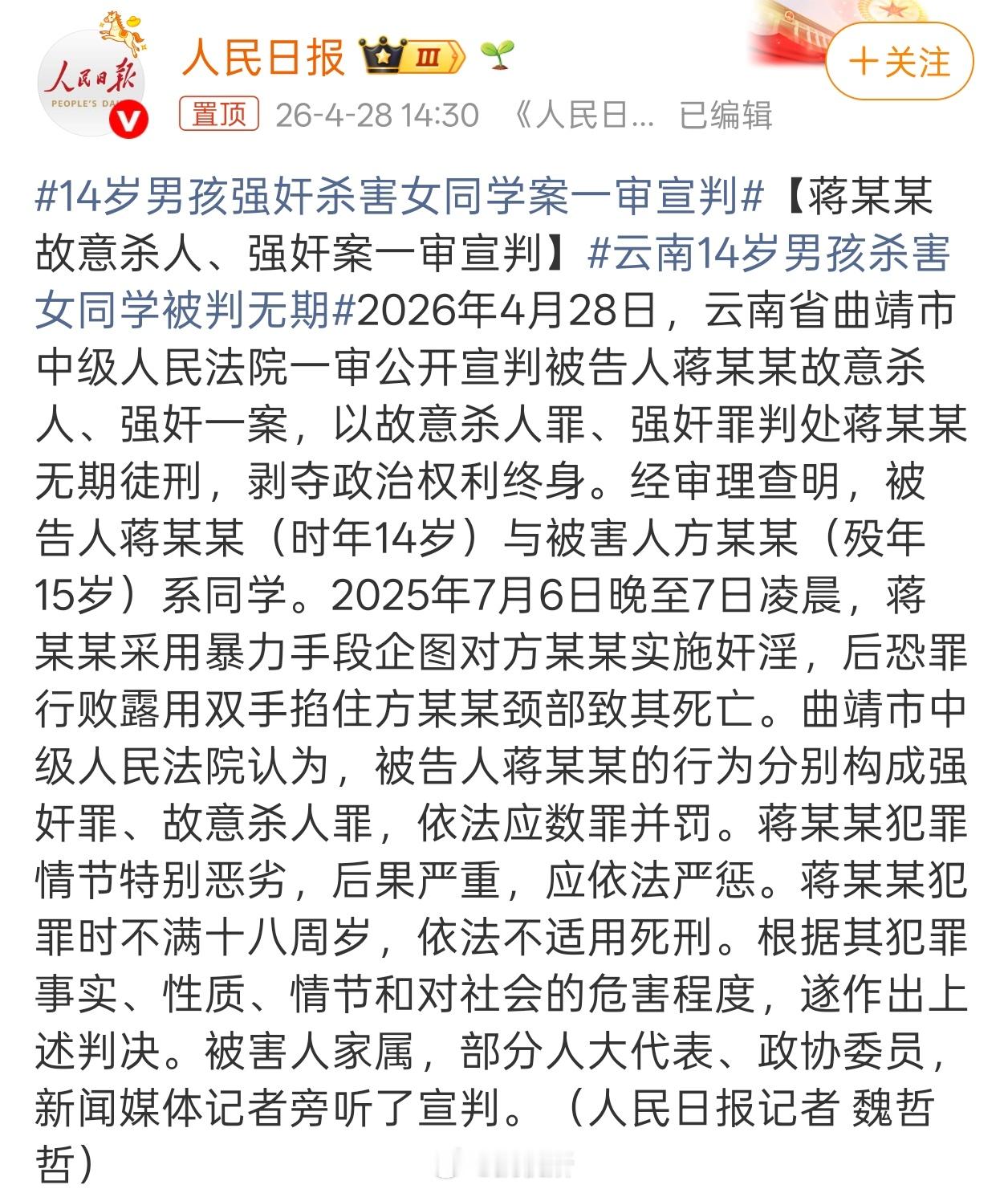Screen dimensions: 1008x1189
Task: Click the green sprout icon beside username
Action: (498, 55)
